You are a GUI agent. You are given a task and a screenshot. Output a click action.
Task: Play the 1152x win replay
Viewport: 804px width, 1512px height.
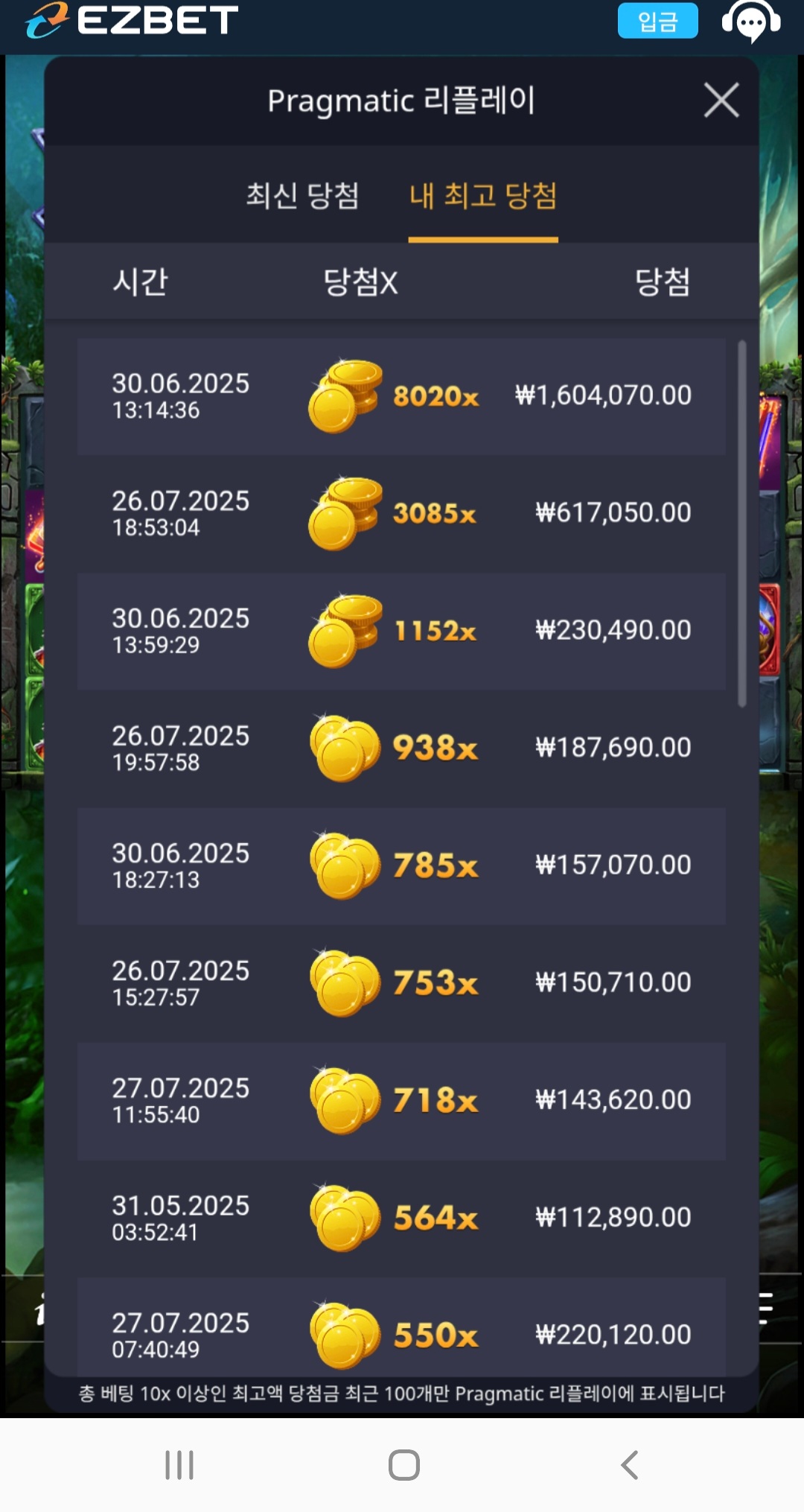click(x=401, y=631)
